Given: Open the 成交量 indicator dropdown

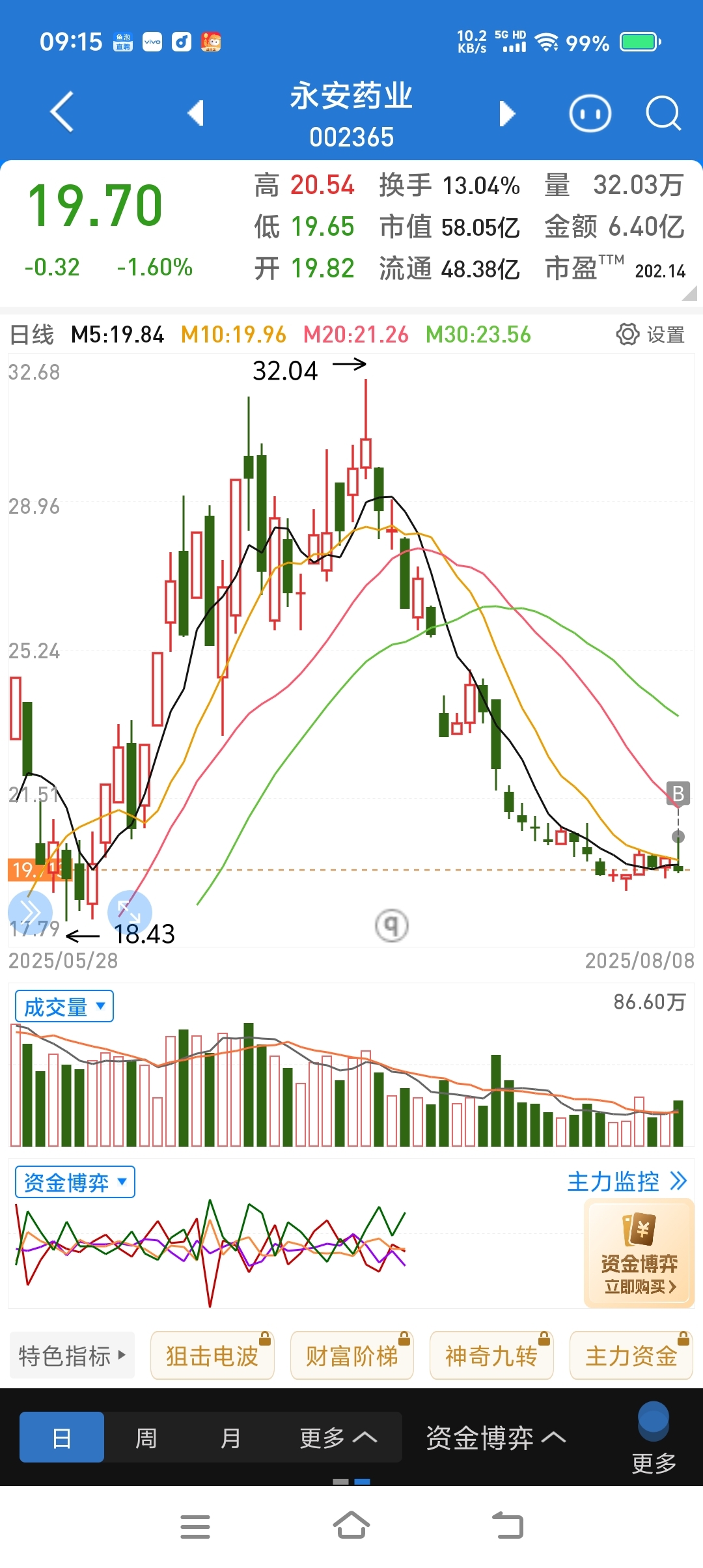Looking at the screenshot, I should (x=64, y=1006).
